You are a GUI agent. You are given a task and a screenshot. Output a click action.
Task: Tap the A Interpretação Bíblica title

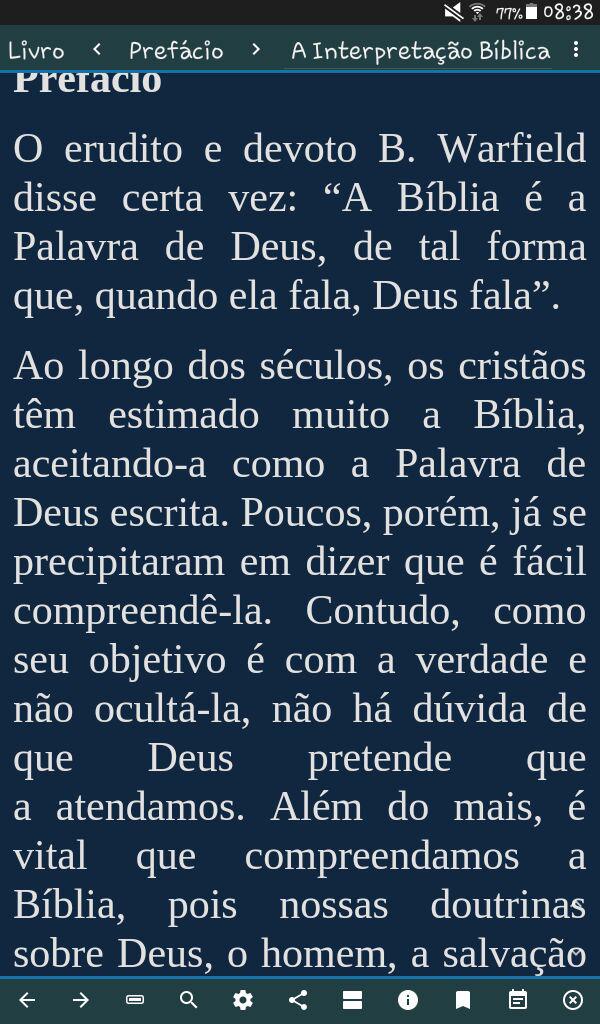coord(420,50)
